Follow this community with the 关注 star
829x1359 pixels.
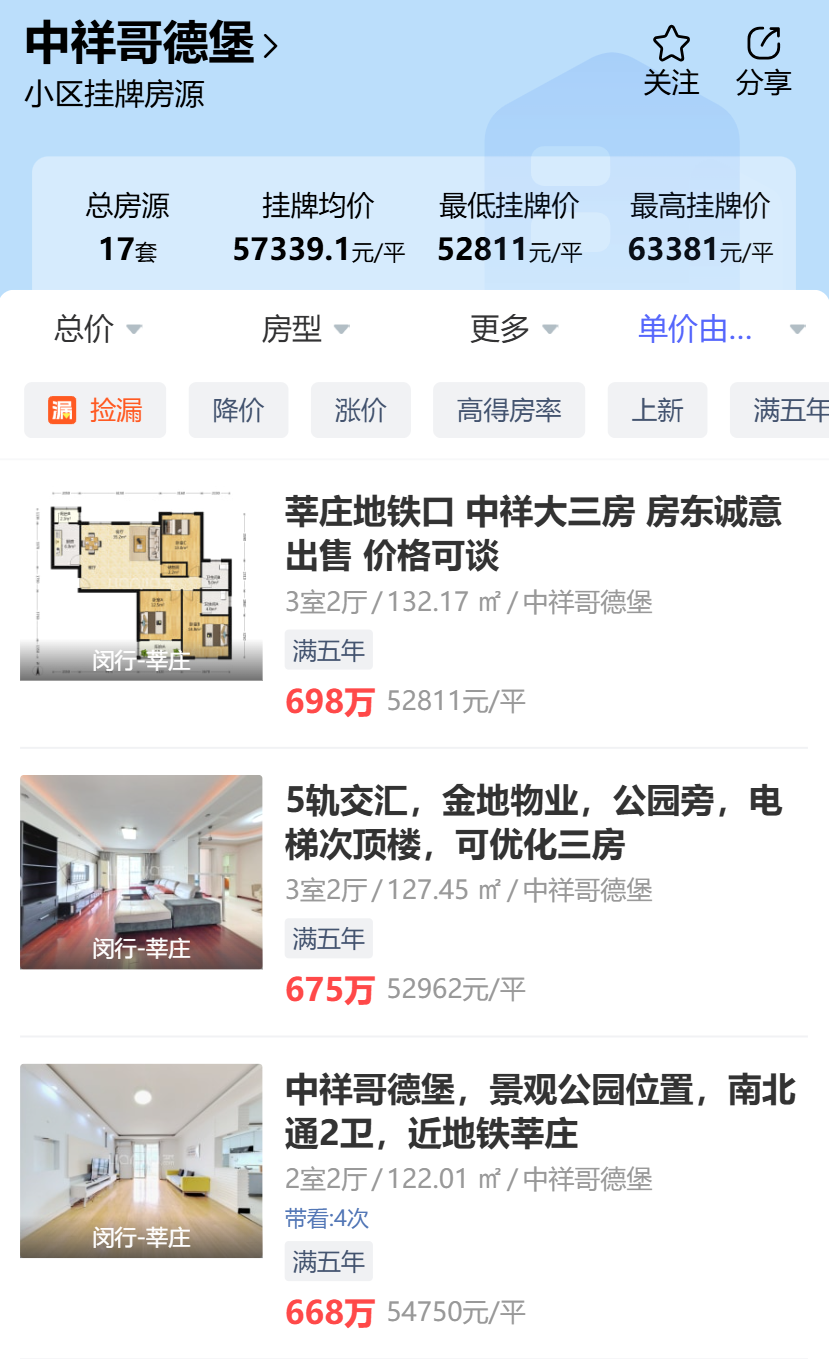(671, 62)
